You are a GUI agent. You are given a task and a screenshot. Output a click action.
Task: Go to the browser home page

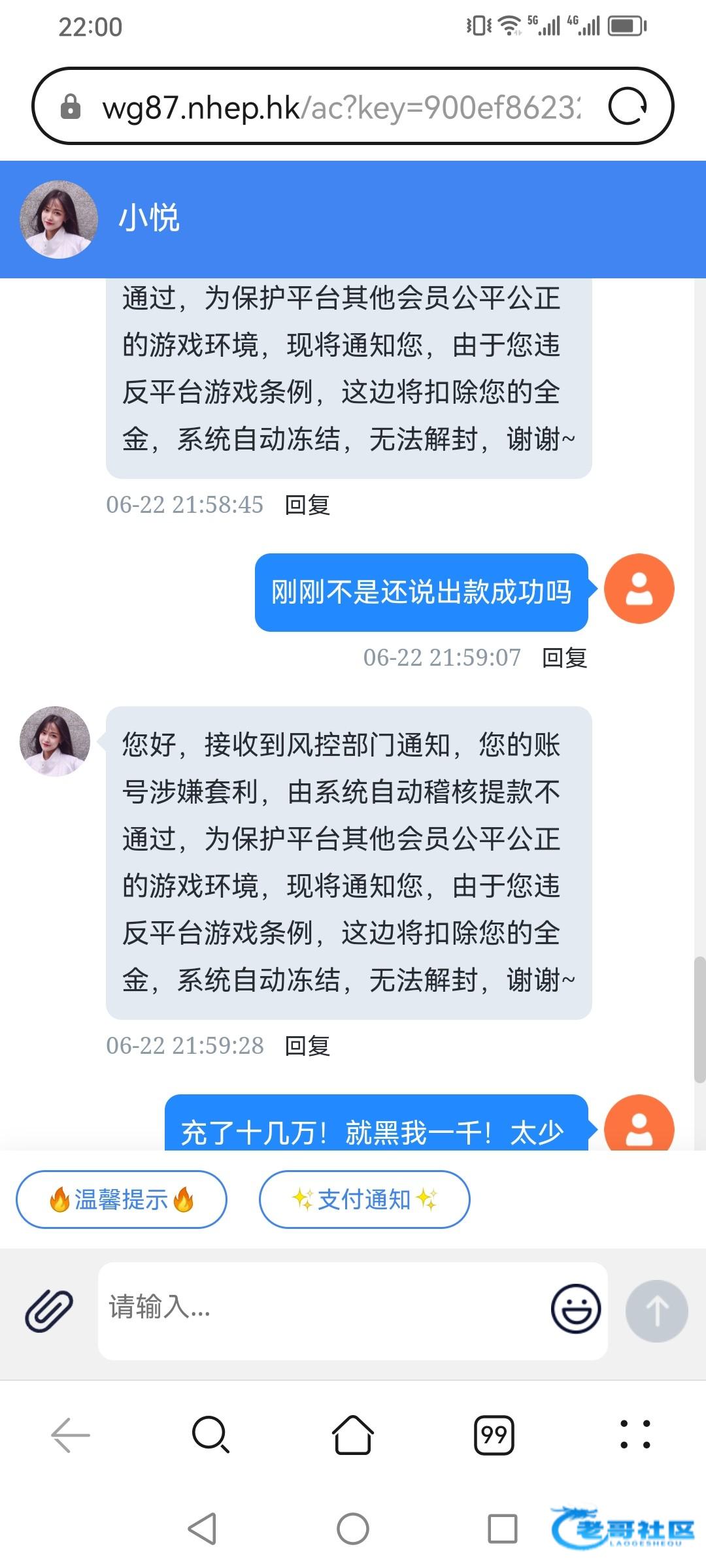[x=353, y=1435]
